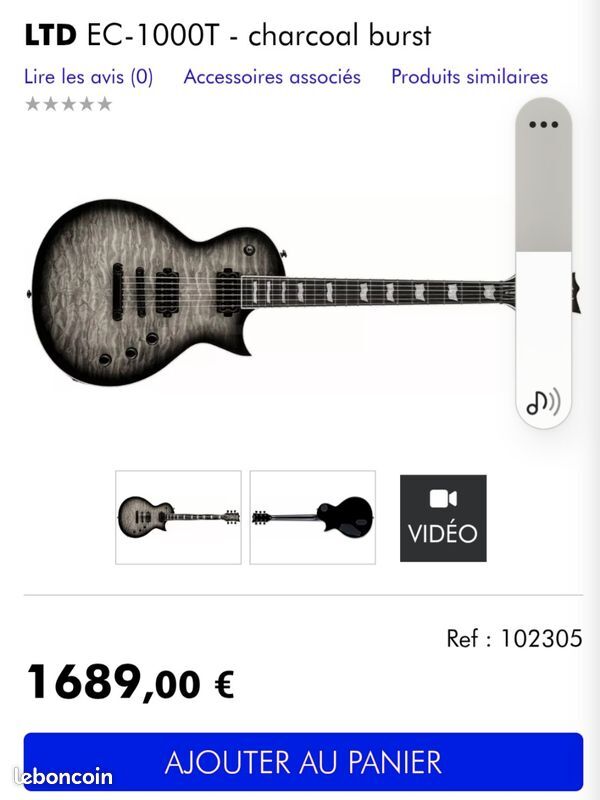Open the reviews link Lire les avis
The image size is (600, 800).
click(x=88, y=77)
